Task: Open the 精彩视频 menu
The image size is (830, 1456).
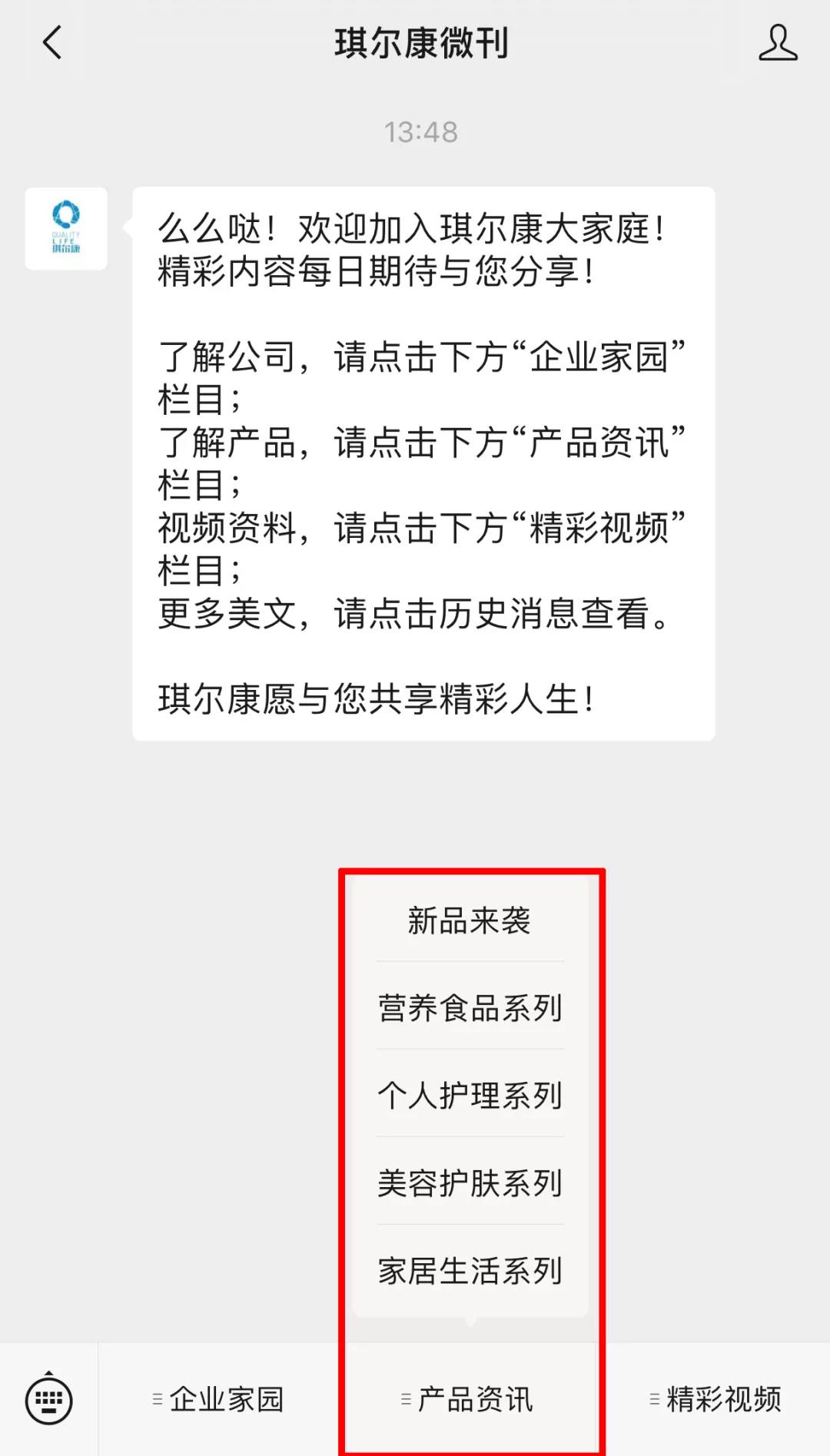Action: tap(716, 1399)
